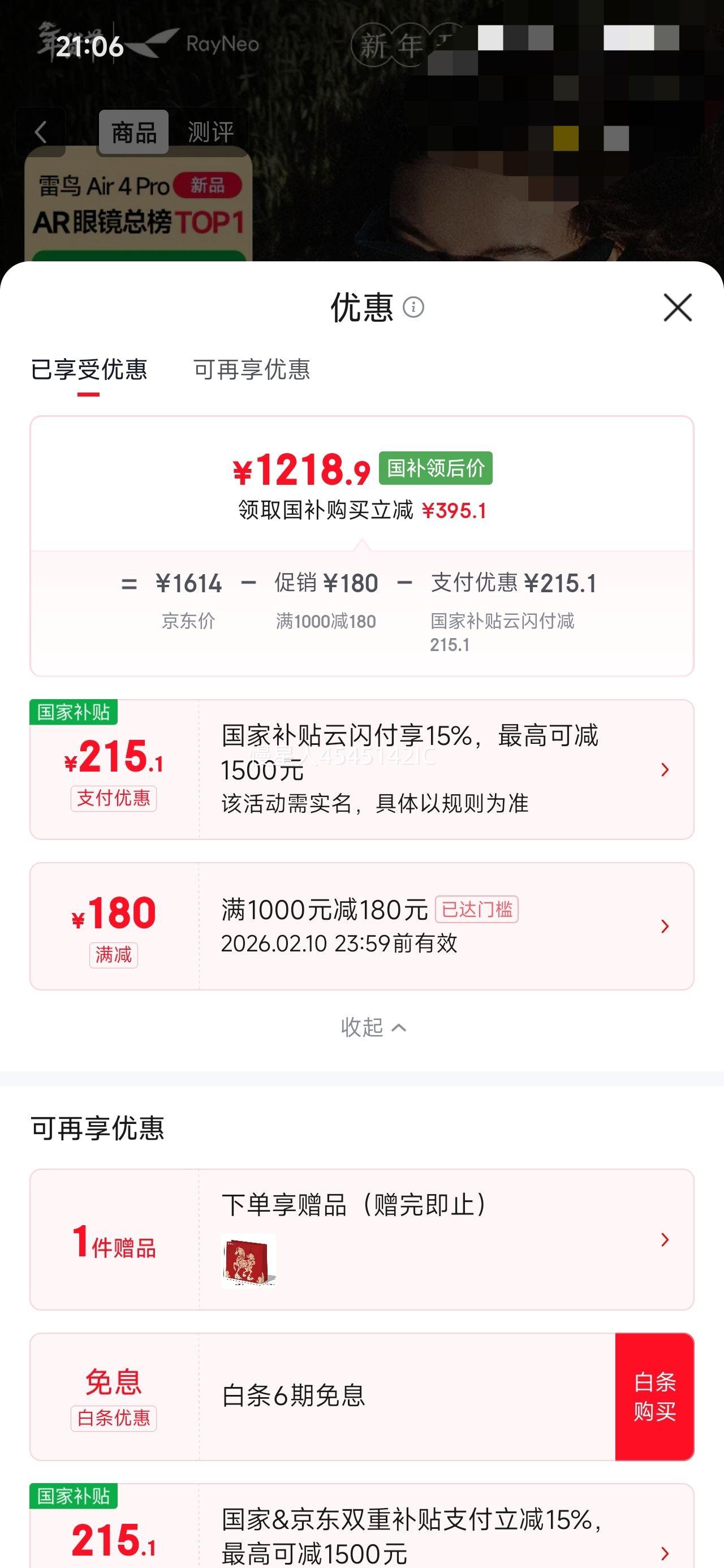Image resolution: width=724 pixels, height=1568 pixels.
Task: Click the 白条购买 red button
Action: click(654, 1395)
